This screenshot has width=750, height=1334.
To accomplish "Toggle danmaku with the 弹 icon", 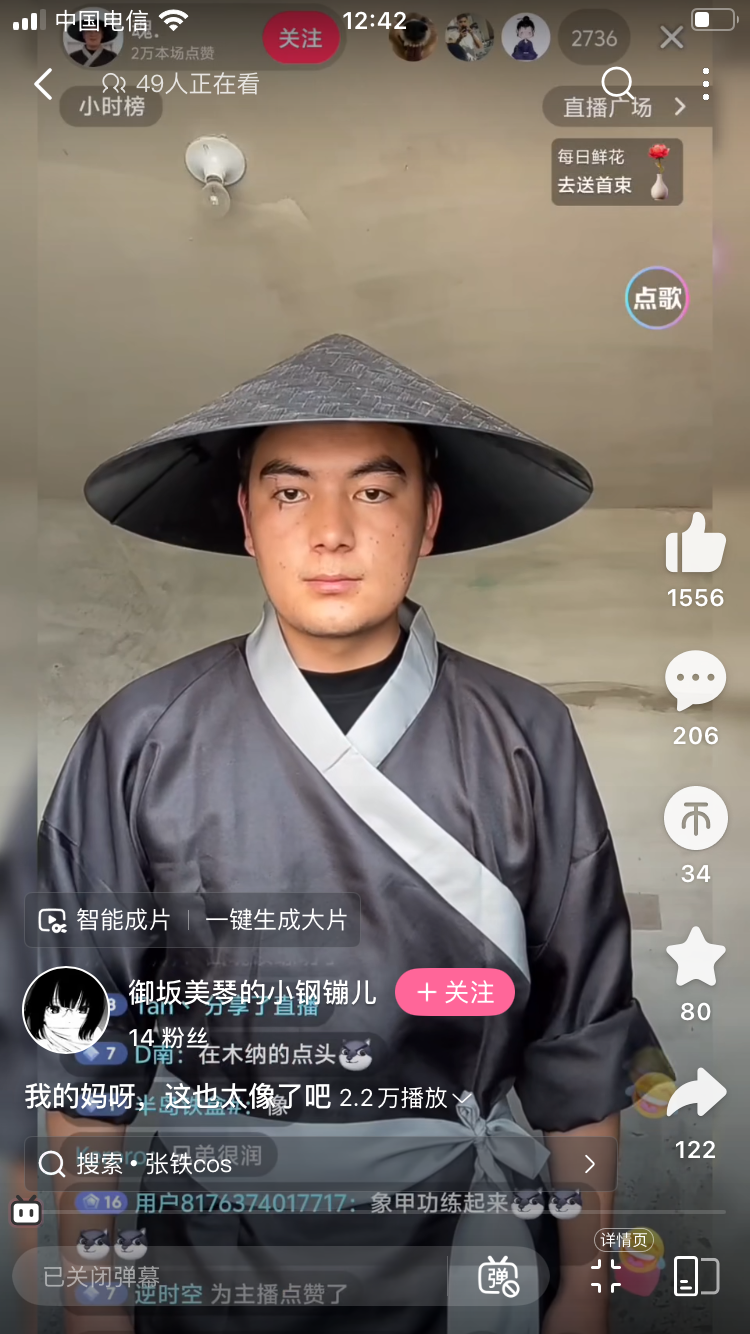I will (498, 1276).
